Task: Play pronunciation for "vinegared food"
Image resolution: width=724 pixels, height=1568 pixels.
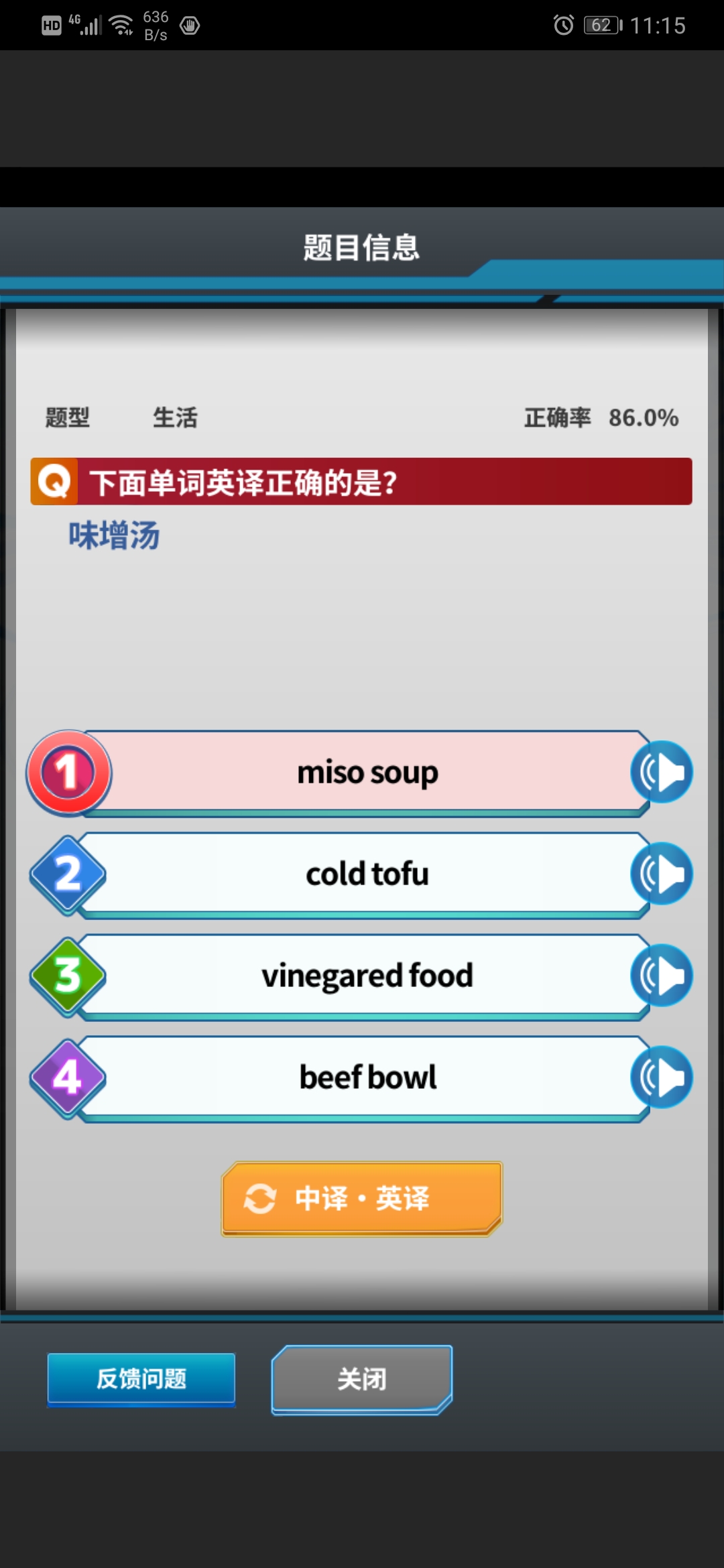Action: 662,976
